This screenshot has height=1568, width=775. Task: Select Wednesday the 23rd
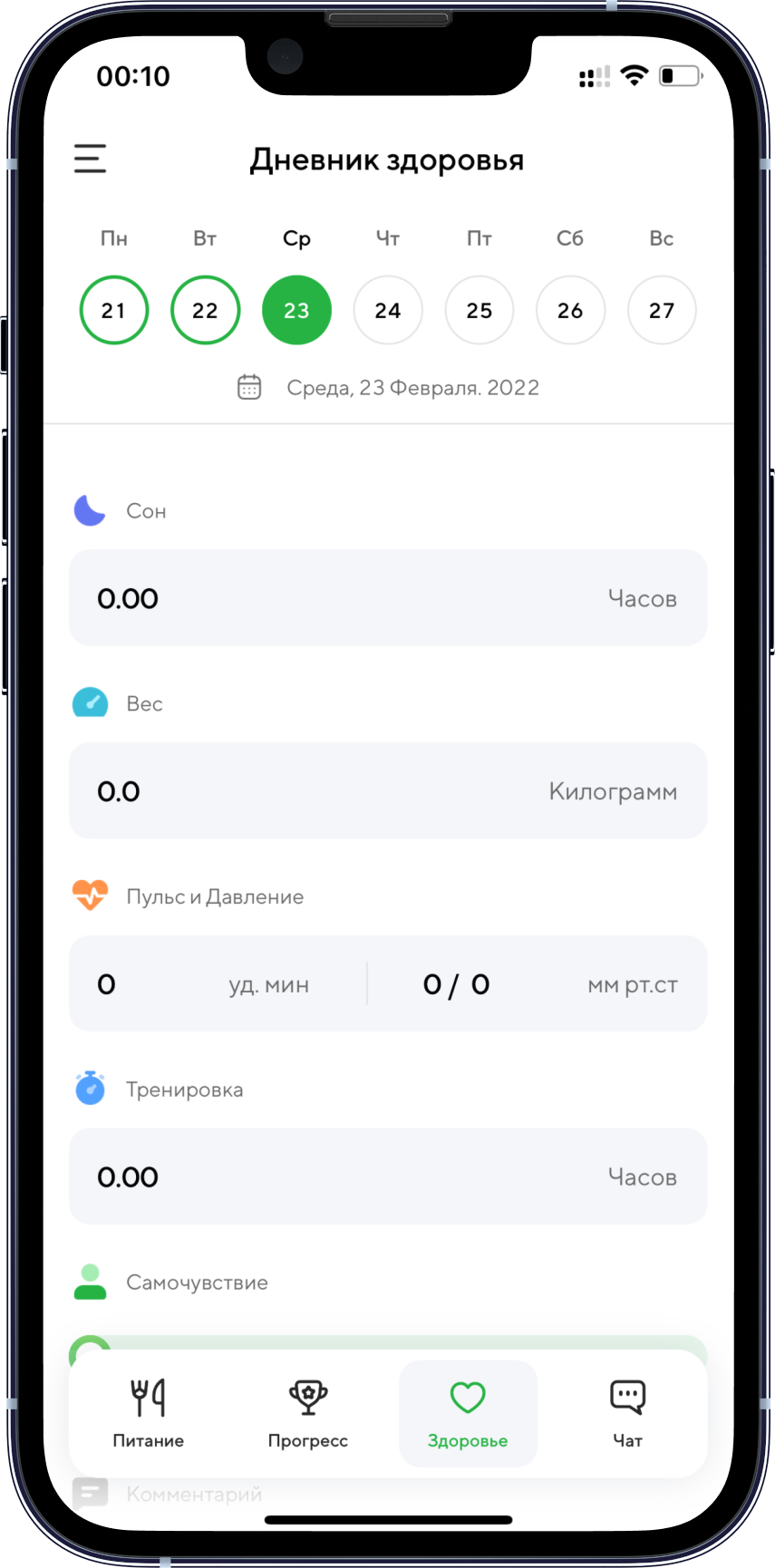coord(296,310)
